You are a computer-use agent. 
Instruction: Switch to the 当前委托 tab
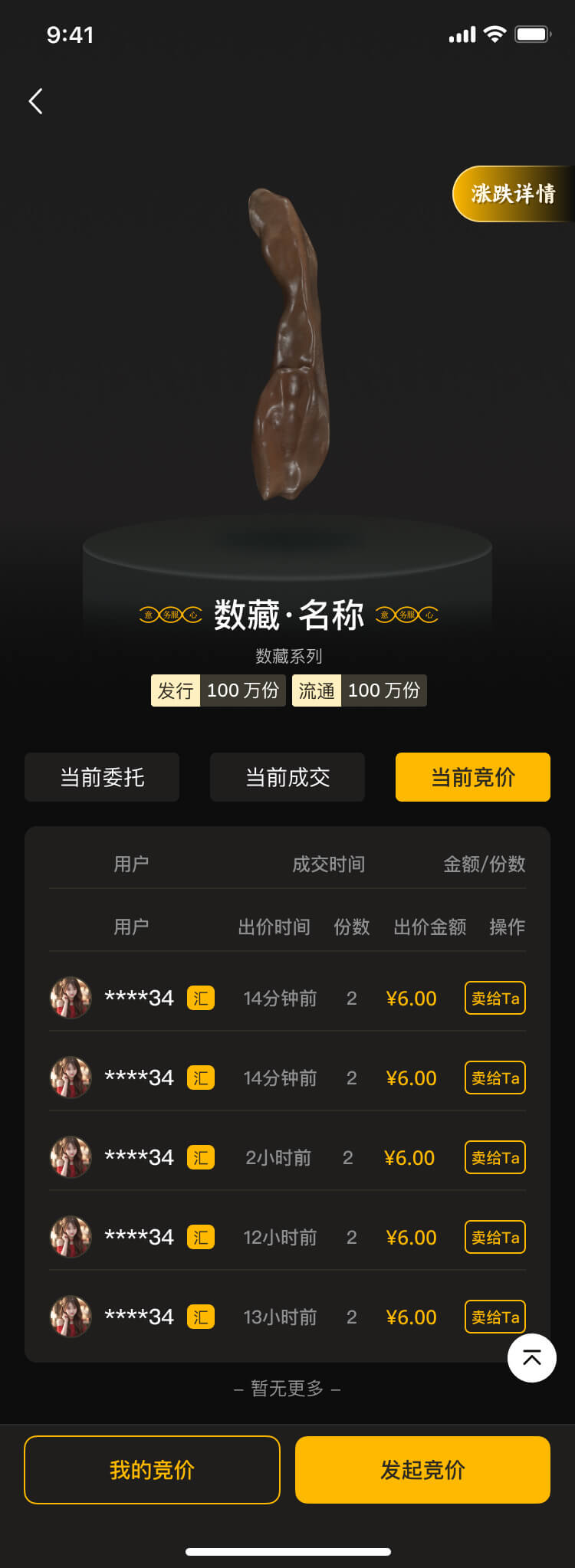tap(102, 777)
